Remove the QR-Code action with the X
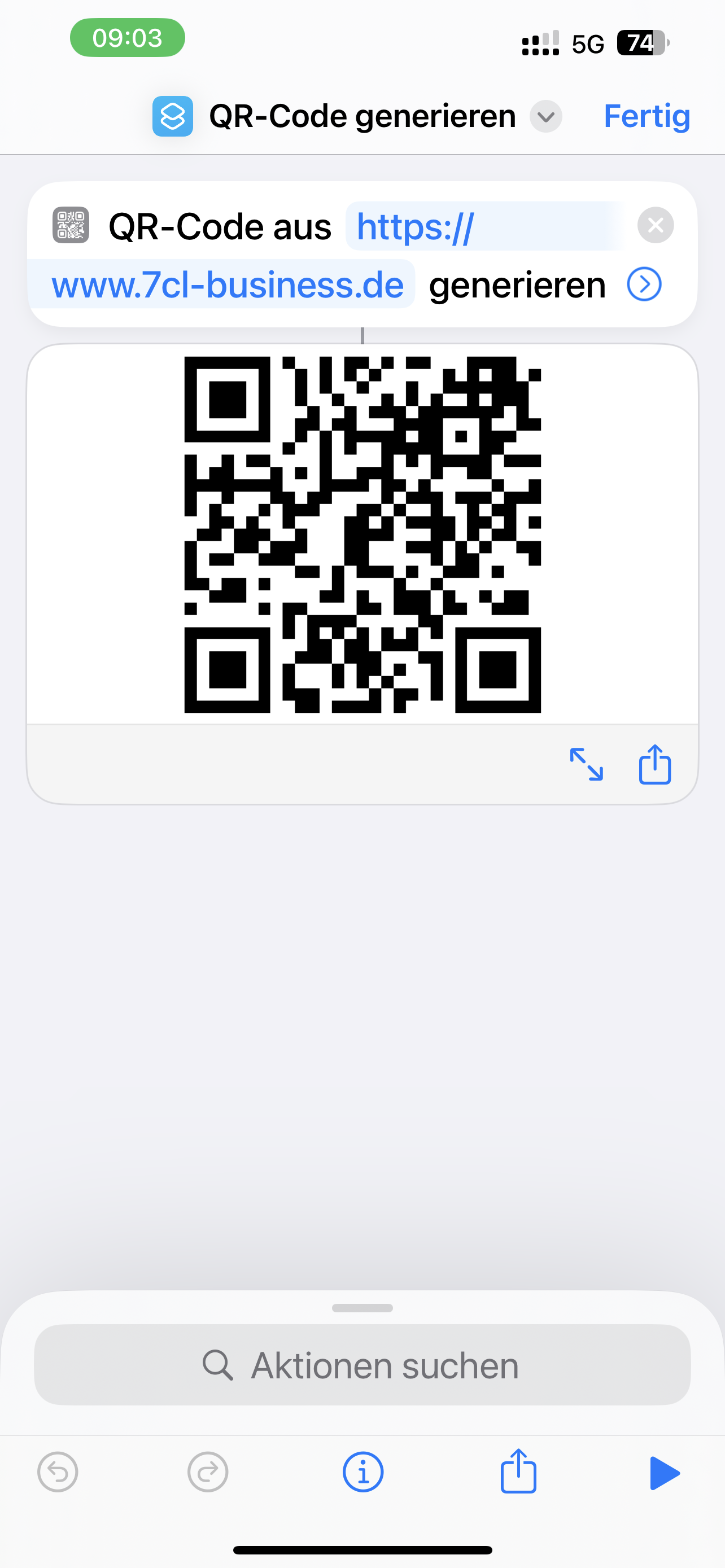 656,225
